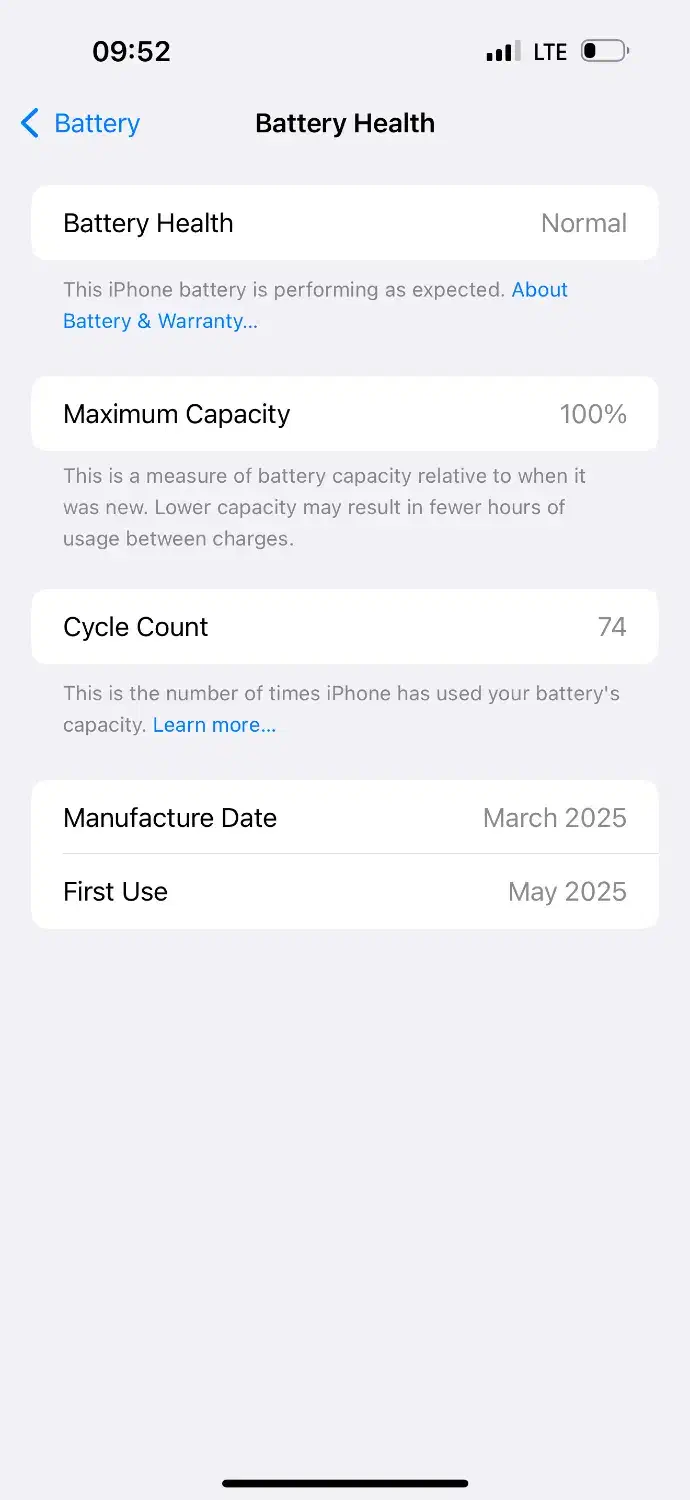Viewport: 690px width, 1500px height.
Task: Open the About Battery & Warranty link
Action: pyautogui.click(x=160, y=321)
